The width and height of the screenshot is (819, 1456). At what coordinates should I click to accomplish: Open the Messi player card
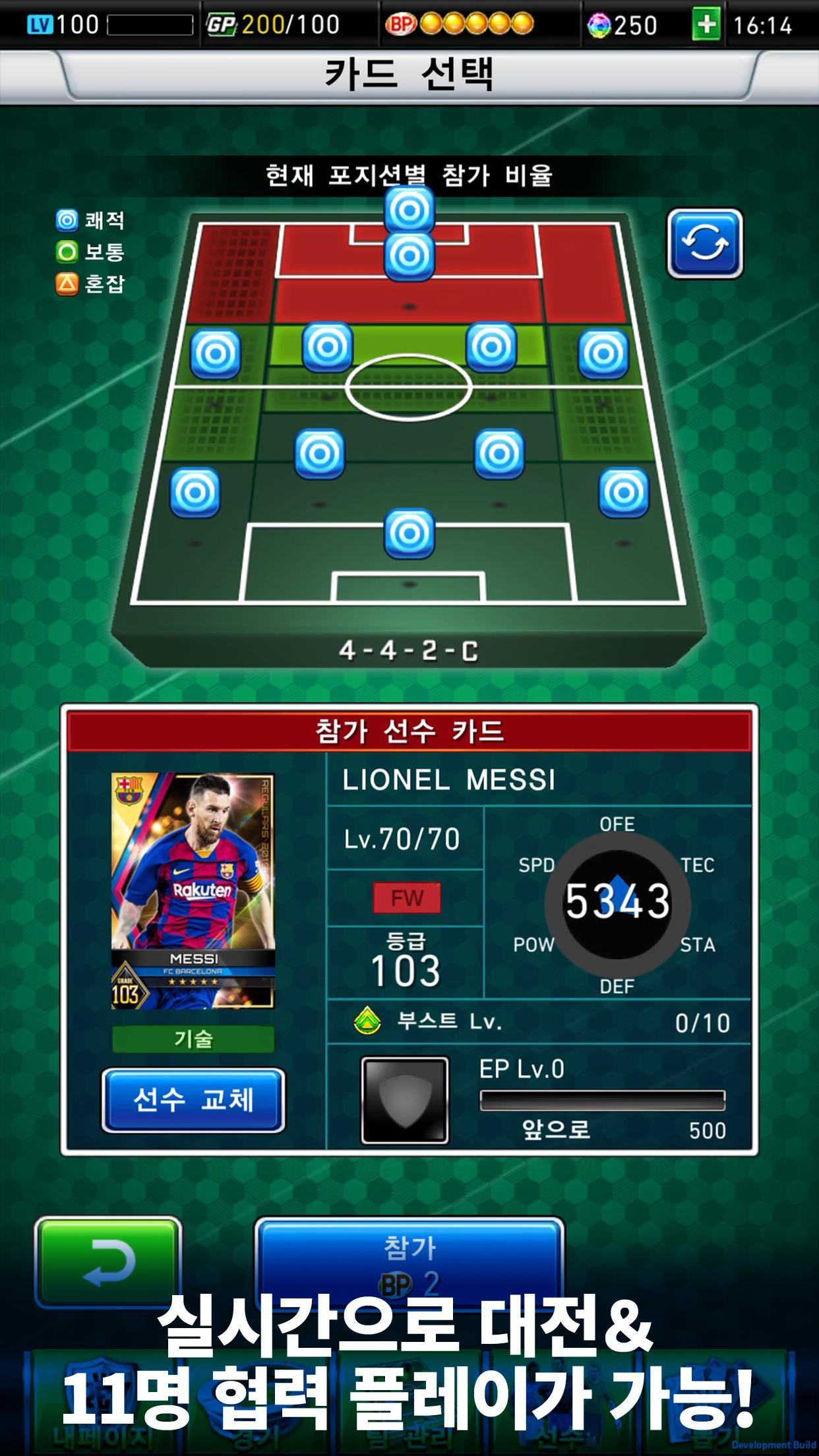tap(193, 891)
